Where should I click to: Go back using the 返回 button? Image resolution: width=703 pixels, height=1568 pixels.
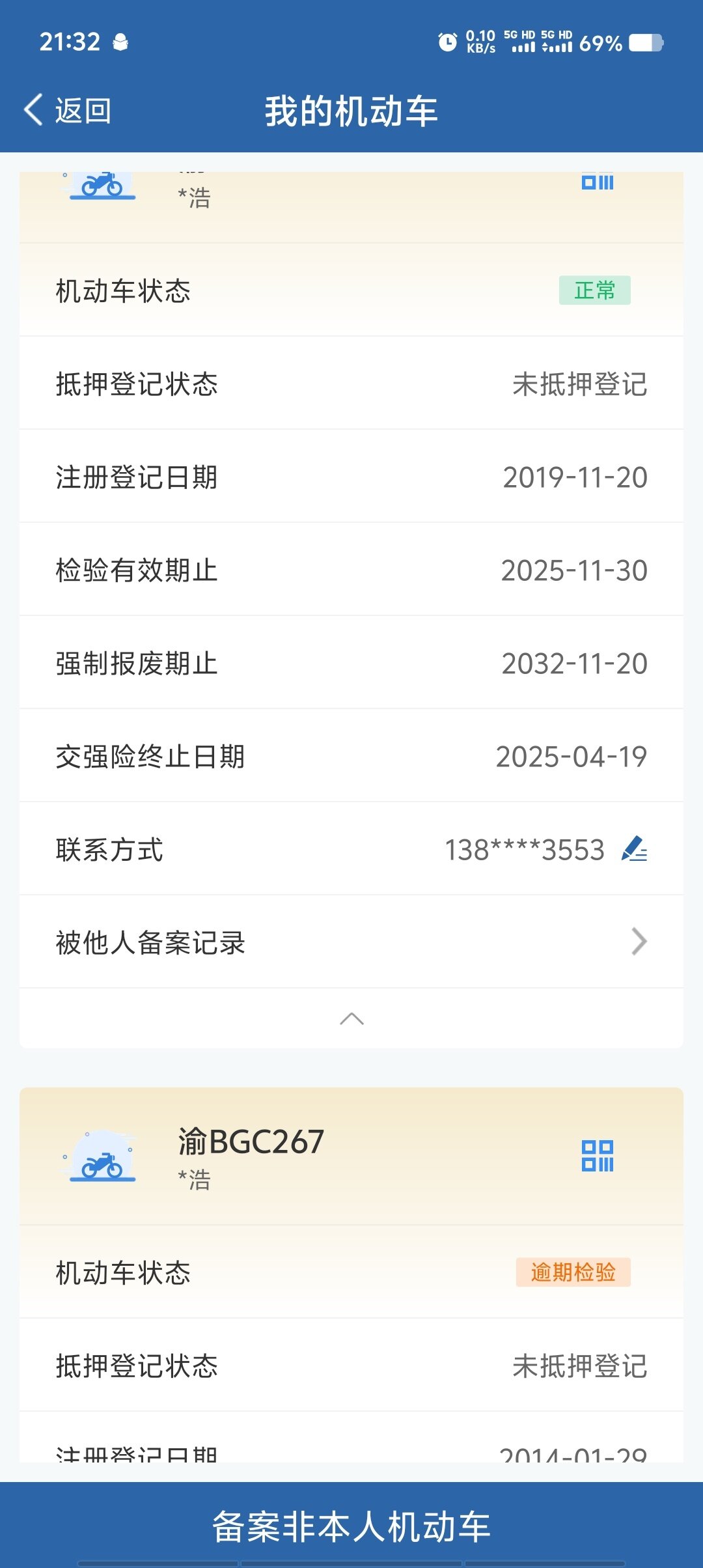[68, 110]
